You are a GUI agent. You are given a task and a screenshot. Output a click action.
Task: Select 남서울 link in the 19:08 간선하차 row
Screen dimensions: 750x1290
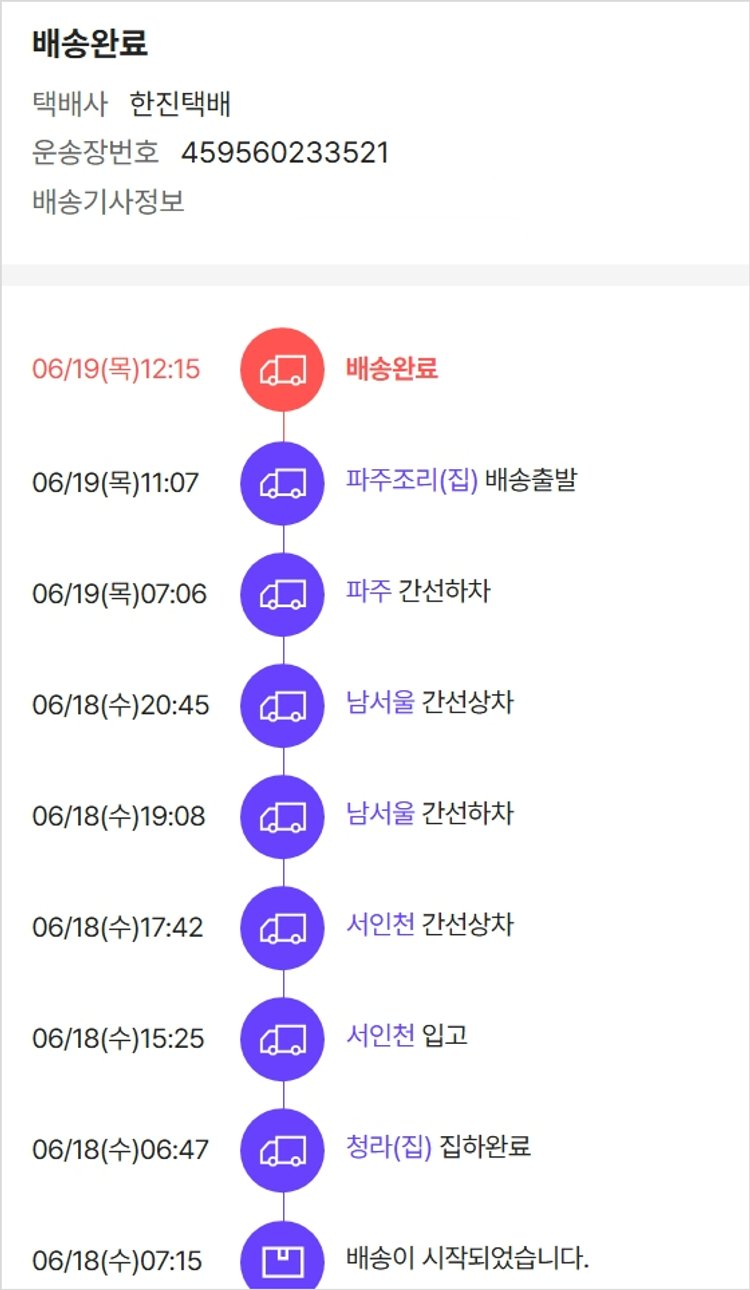[380, 814]
